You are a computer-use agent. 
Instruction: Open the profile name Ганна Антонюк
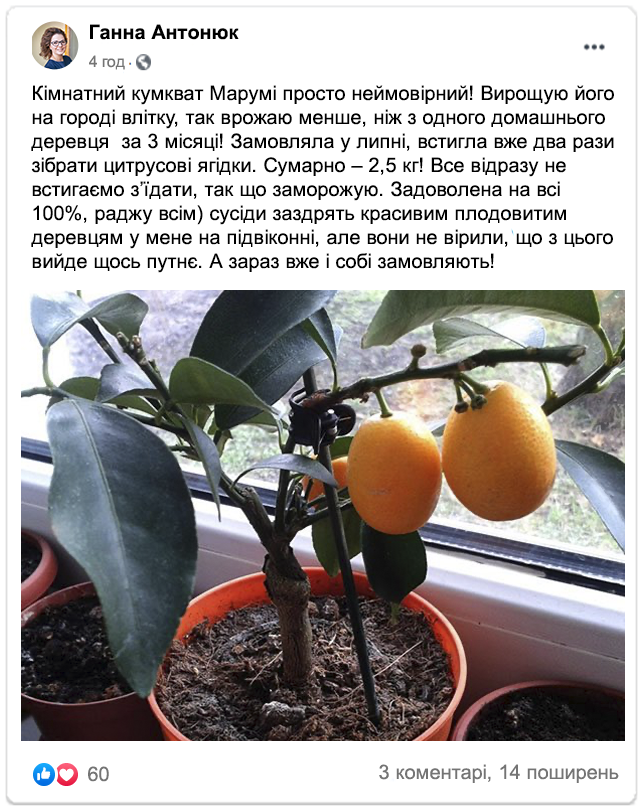coord(164,33)
